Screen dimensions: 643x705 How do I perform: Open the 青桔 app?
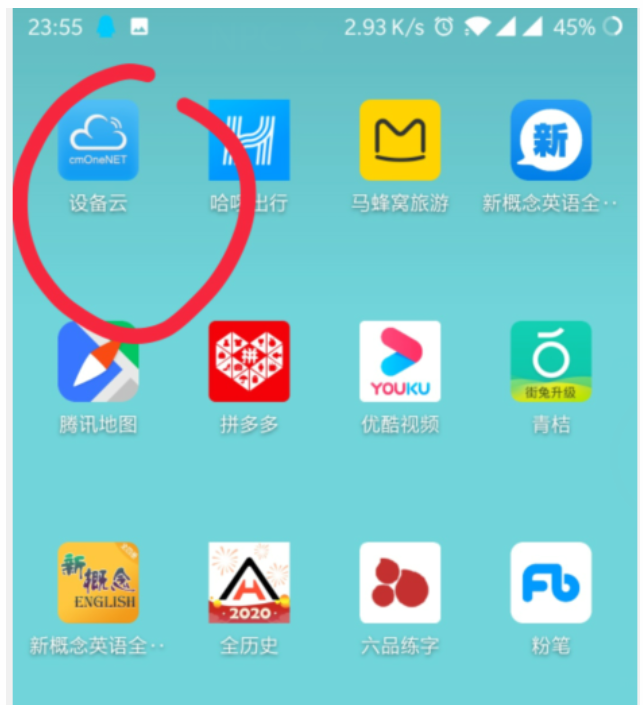[551, 361]
